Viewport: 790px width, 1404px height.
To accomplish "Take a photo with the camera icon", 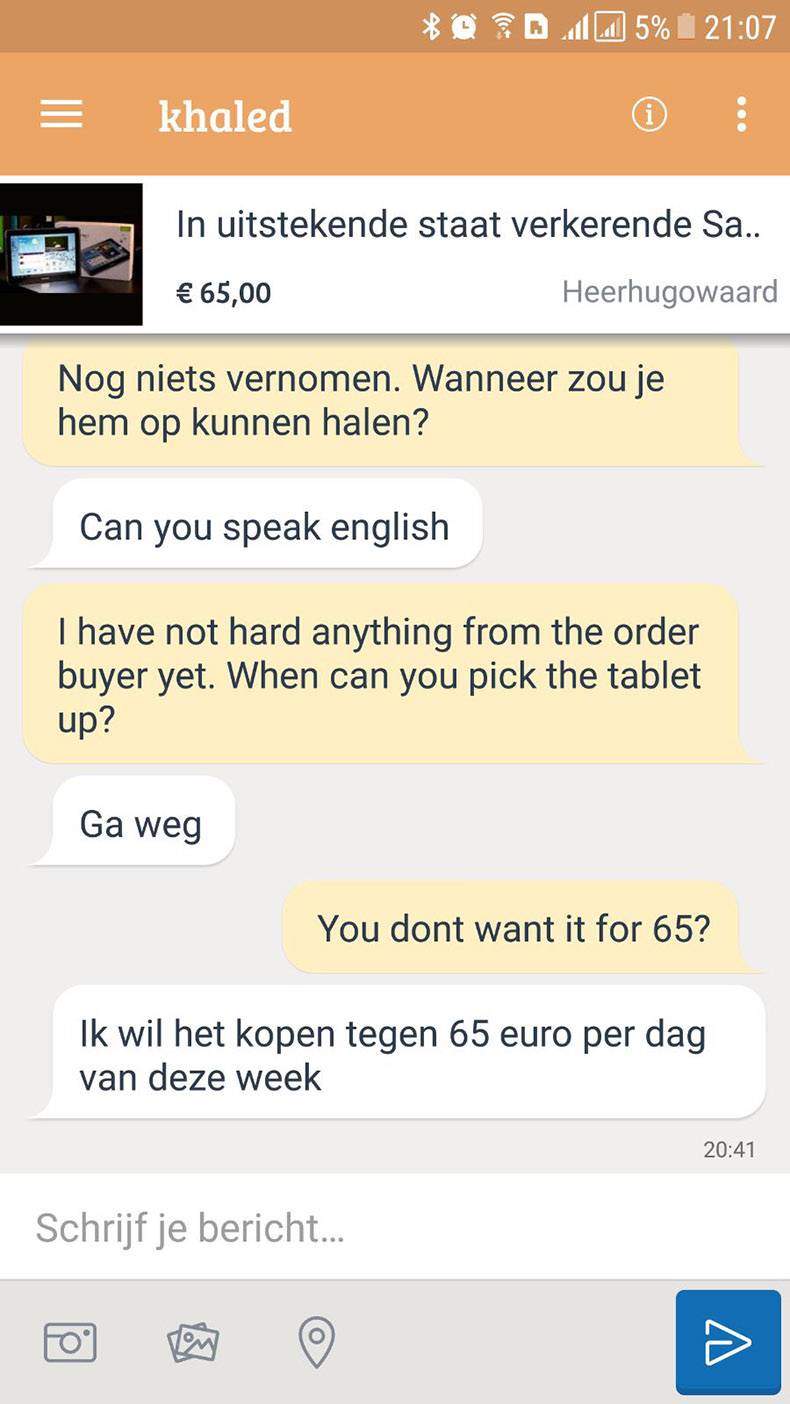I will point(70,1341).
